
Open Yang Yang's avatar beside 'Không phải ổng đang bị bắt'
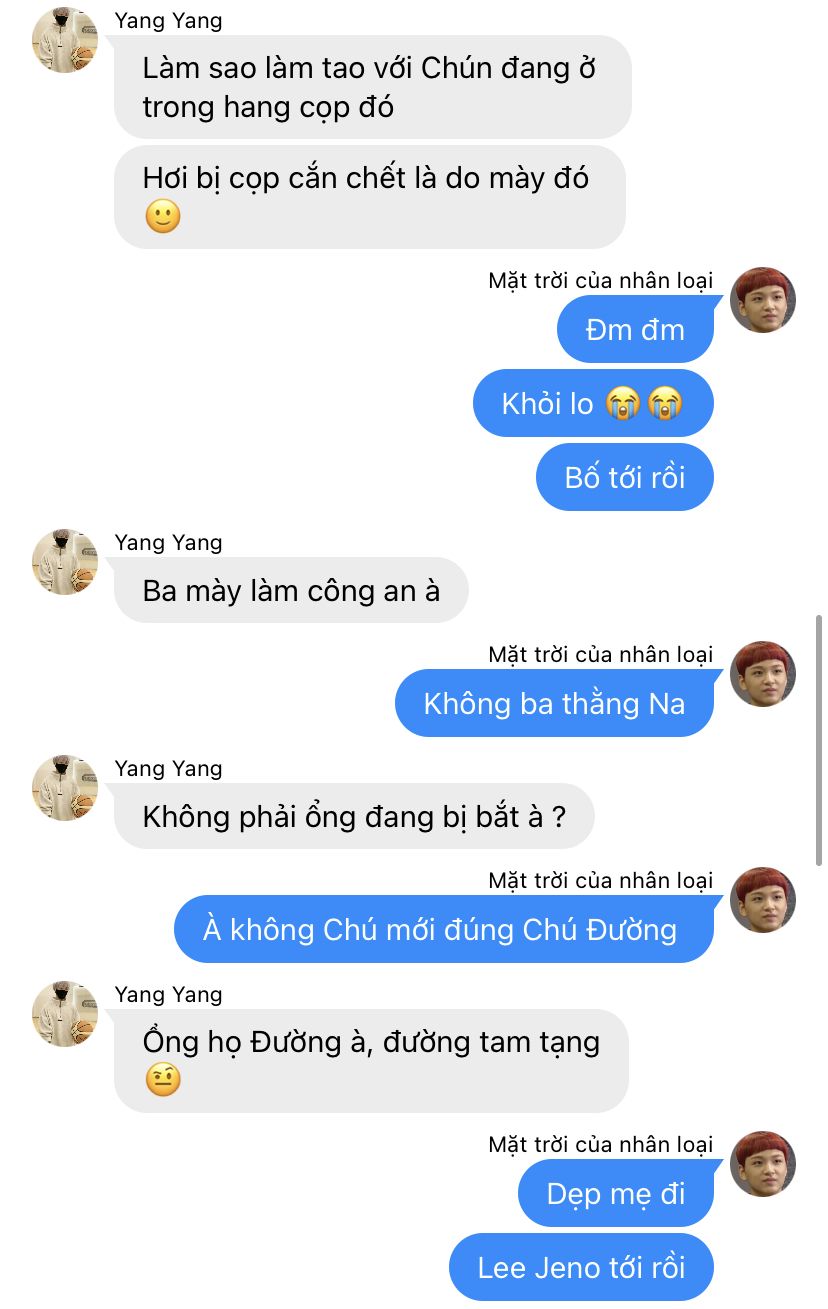coord(65,789)
